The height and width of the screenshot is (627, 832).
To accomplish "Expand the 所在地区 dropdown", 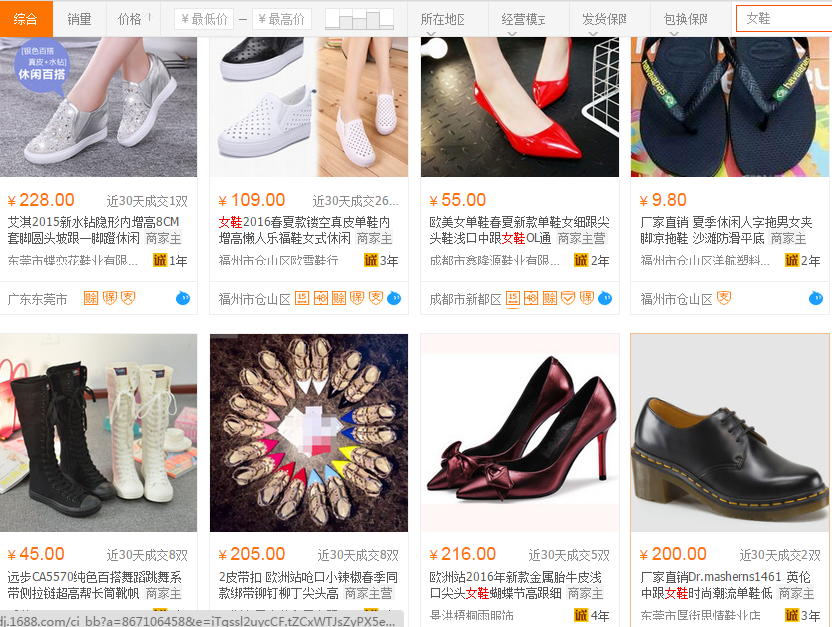I will pyautogui.click(x=443, y=19).
